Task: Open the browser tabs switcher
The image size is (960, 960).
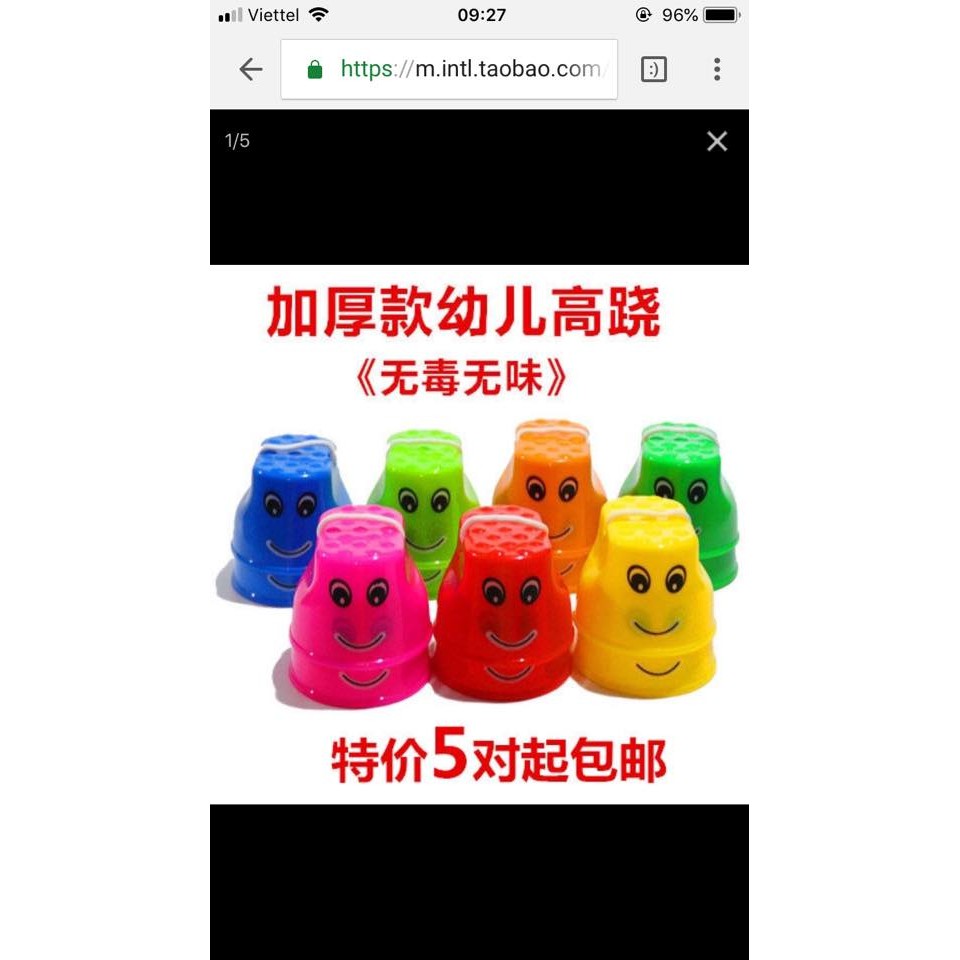Action: 653,69
